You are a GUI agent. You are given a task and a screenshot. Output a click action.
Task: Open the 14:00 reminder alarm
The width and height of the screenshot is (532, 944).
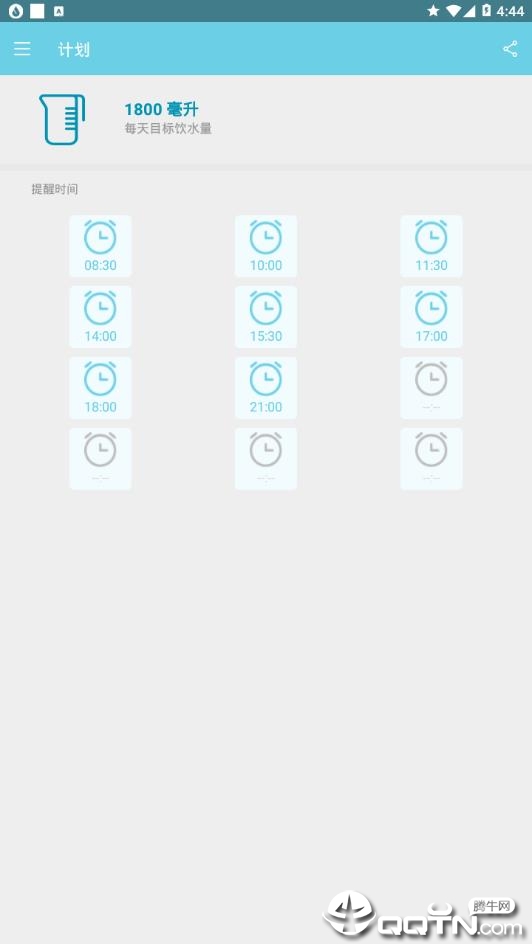101,317
